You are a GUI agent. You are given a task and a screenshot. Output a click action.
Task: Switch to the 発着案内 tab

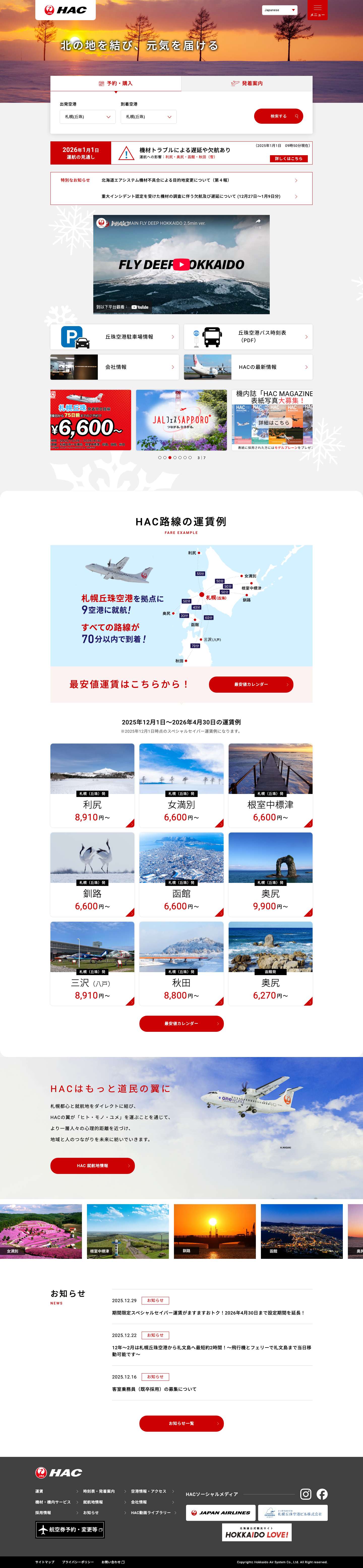(247, 83)
